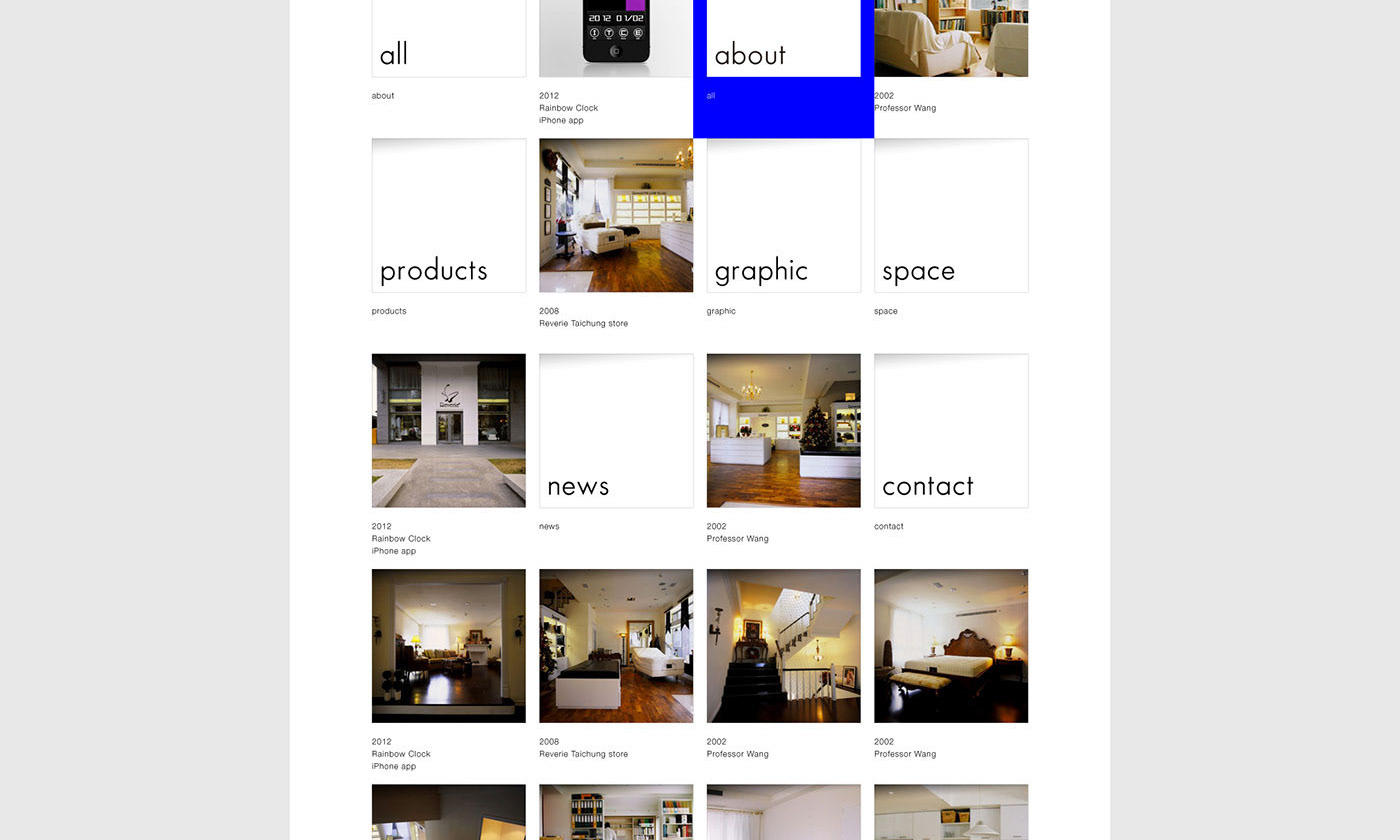Open the 'products' category tile

449,216
